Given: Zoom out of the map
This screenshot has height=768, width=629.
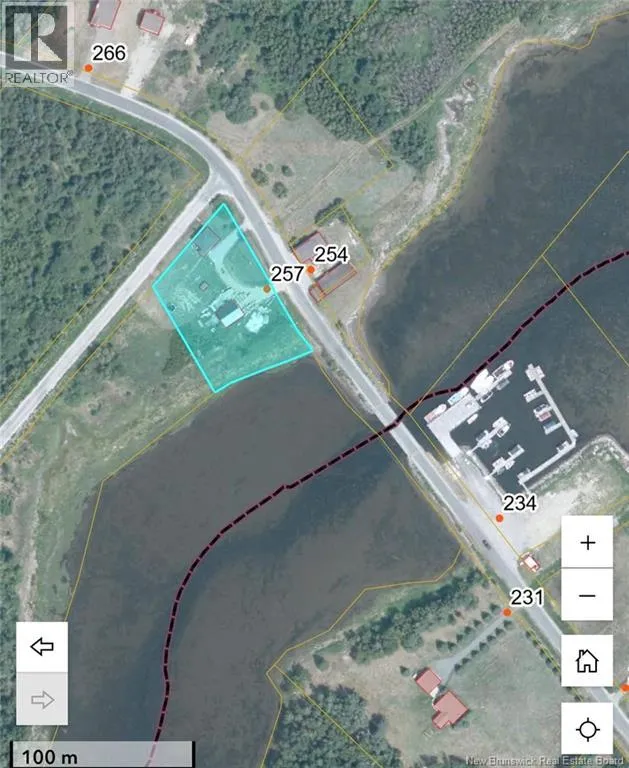Looking at the screenshot, I should tap(587, 596).
